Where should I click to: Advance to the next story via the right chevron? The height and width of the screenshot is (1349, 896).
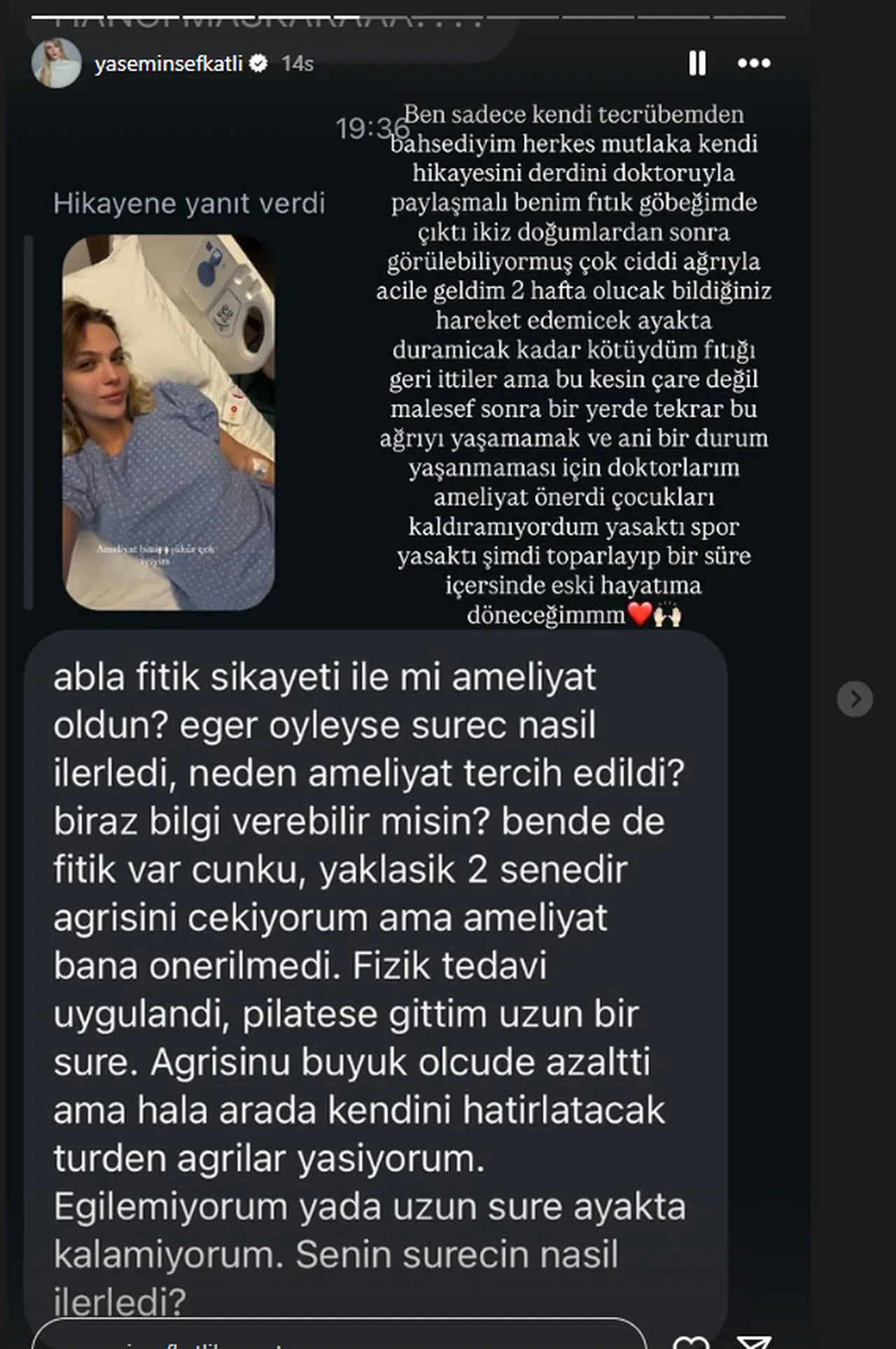[x=855, y=699]
